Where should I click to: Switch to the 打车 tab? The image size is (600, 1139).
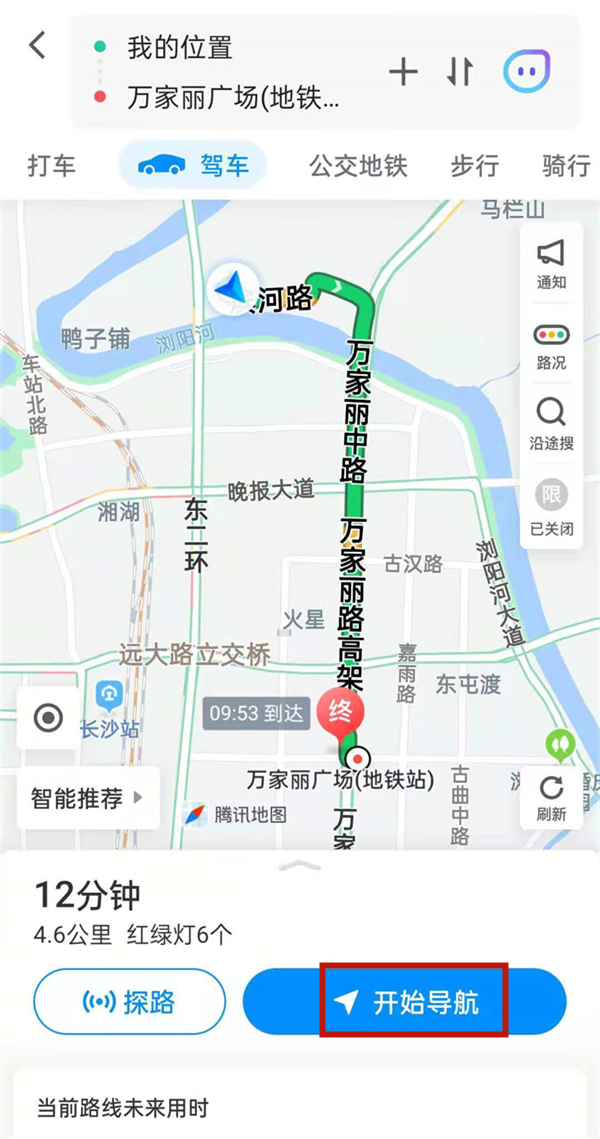(52, 165)
